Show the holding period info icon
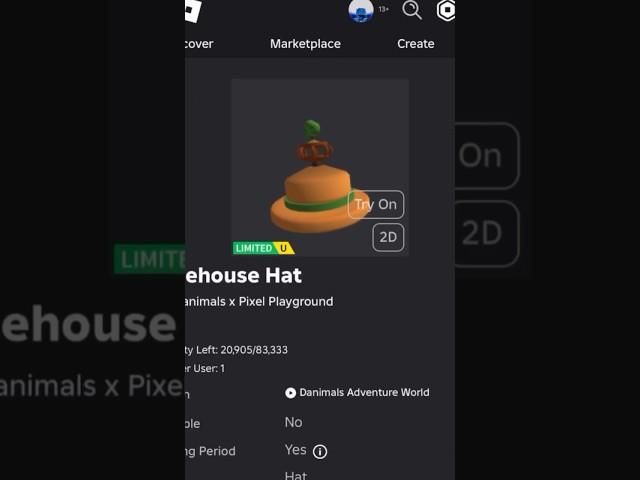The width and height of the screenshot is (640, 480). pos(320,451)
